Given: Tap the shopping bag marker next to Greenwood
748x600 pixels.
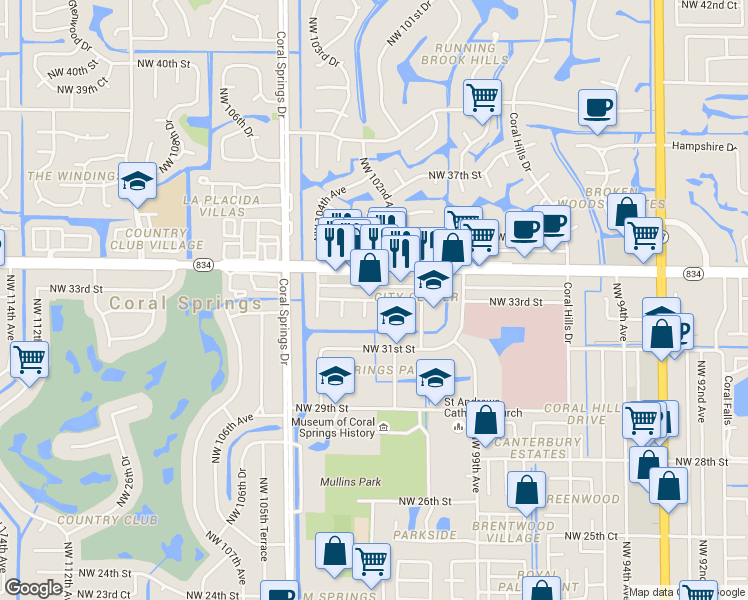Looking at the screenshot, I should [526, 492].
